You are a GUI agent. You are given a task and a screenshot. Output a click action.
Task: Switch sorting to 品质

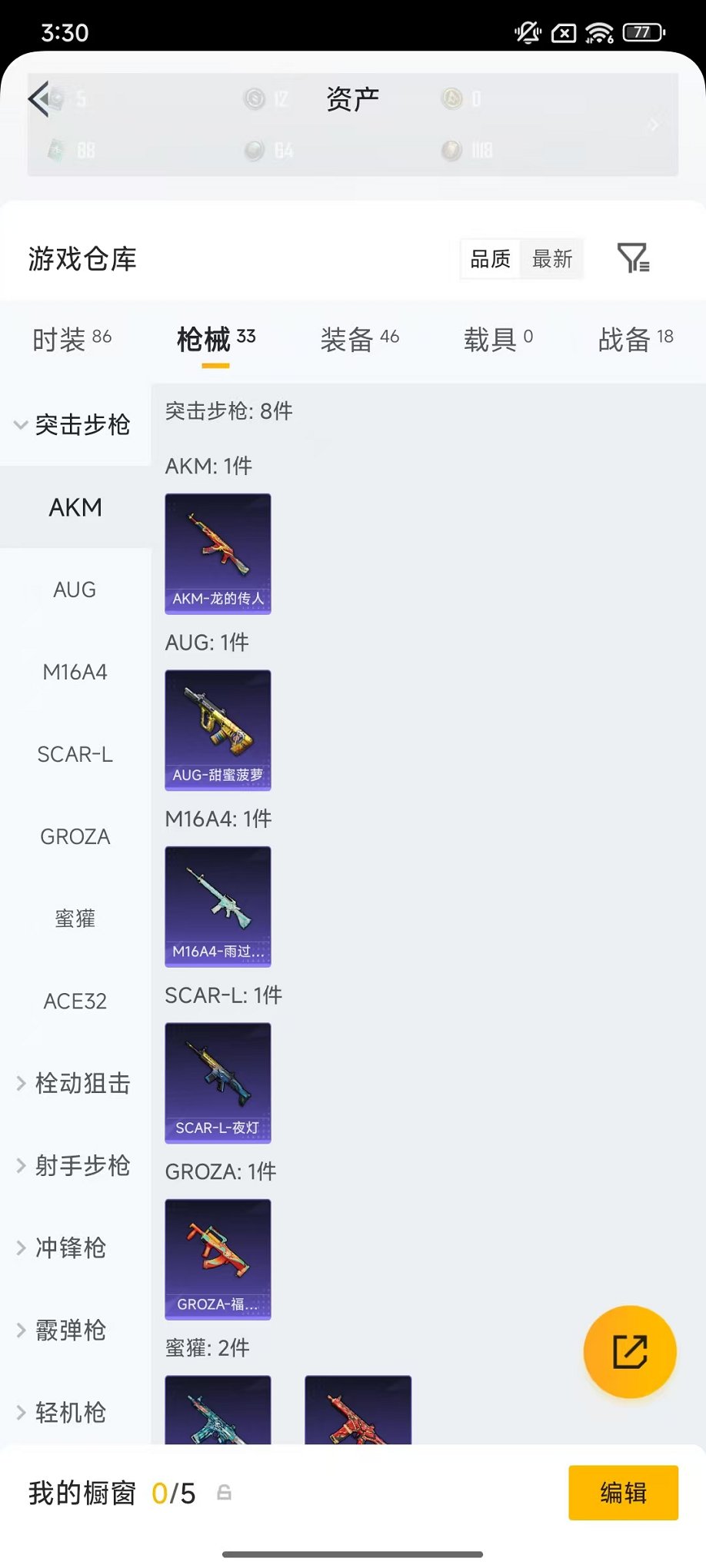tap(490, 259)
